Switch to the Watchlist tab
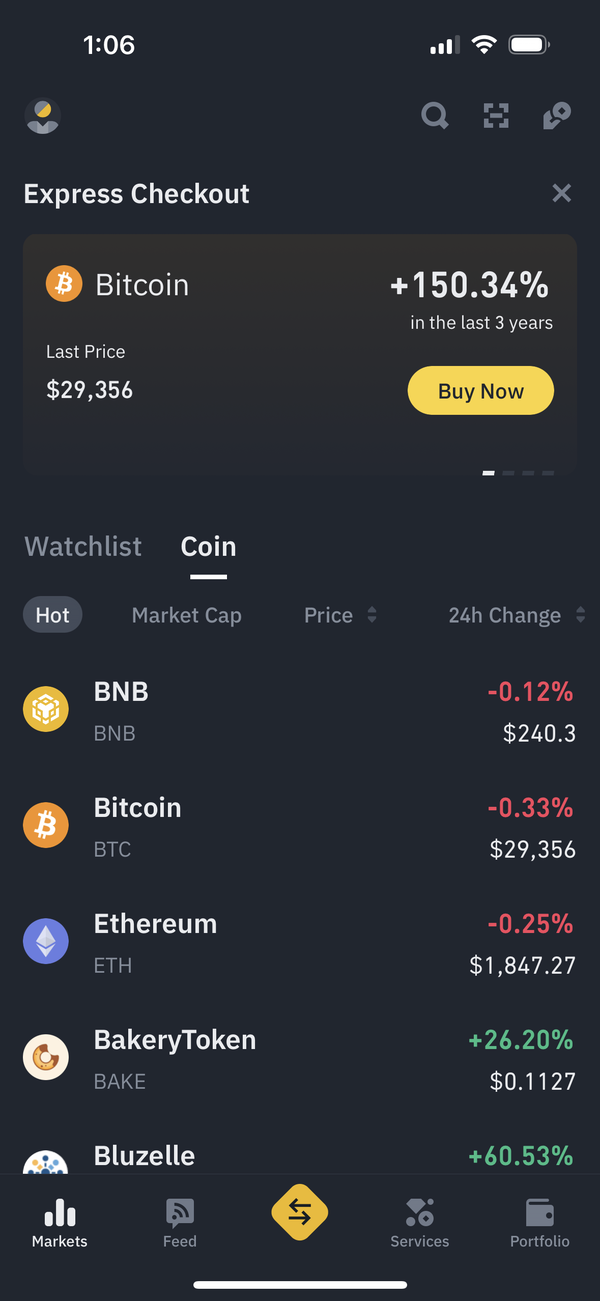This screenshot has height=1301, width=600. tap(83, 547)
